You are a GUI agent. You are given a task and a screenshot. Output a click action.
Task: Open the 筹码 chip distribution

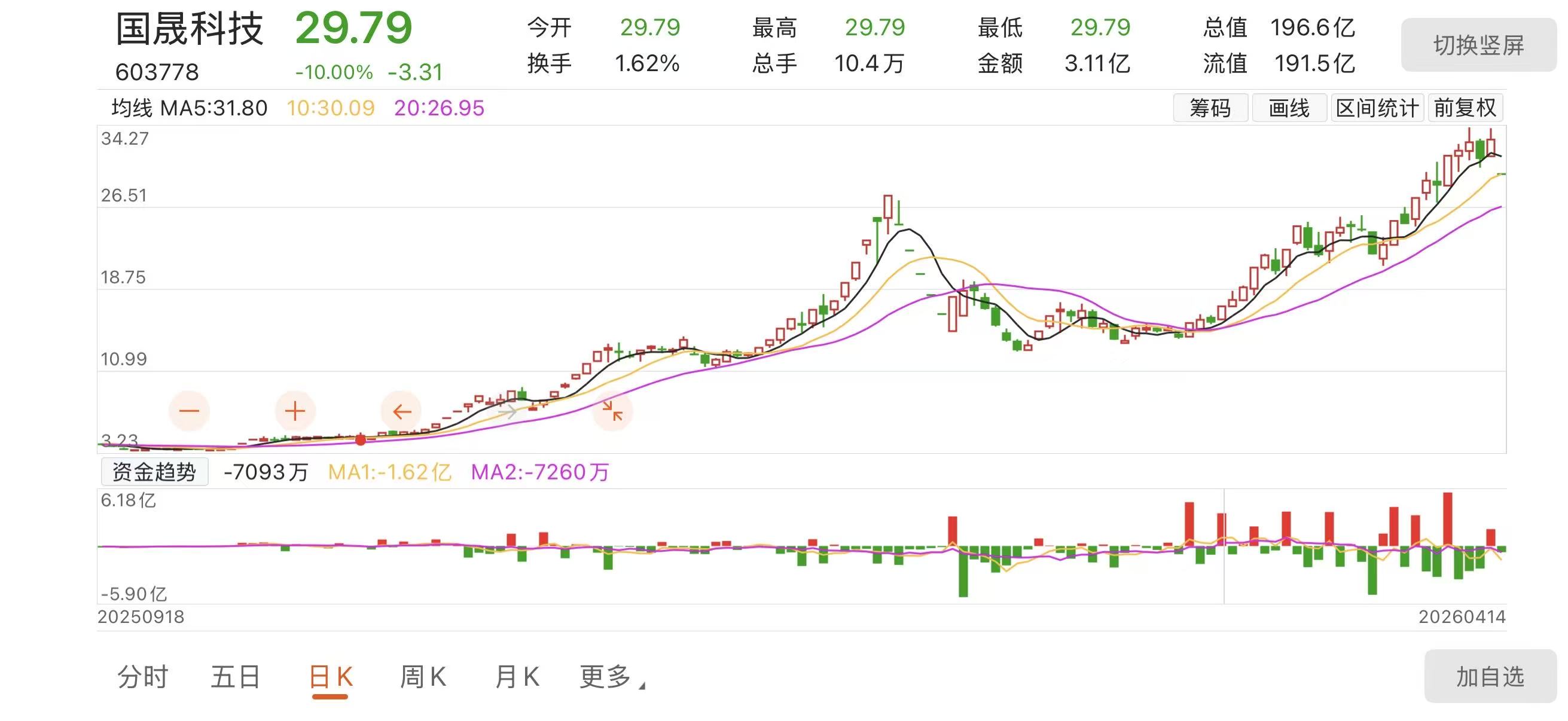(1210, 108)
